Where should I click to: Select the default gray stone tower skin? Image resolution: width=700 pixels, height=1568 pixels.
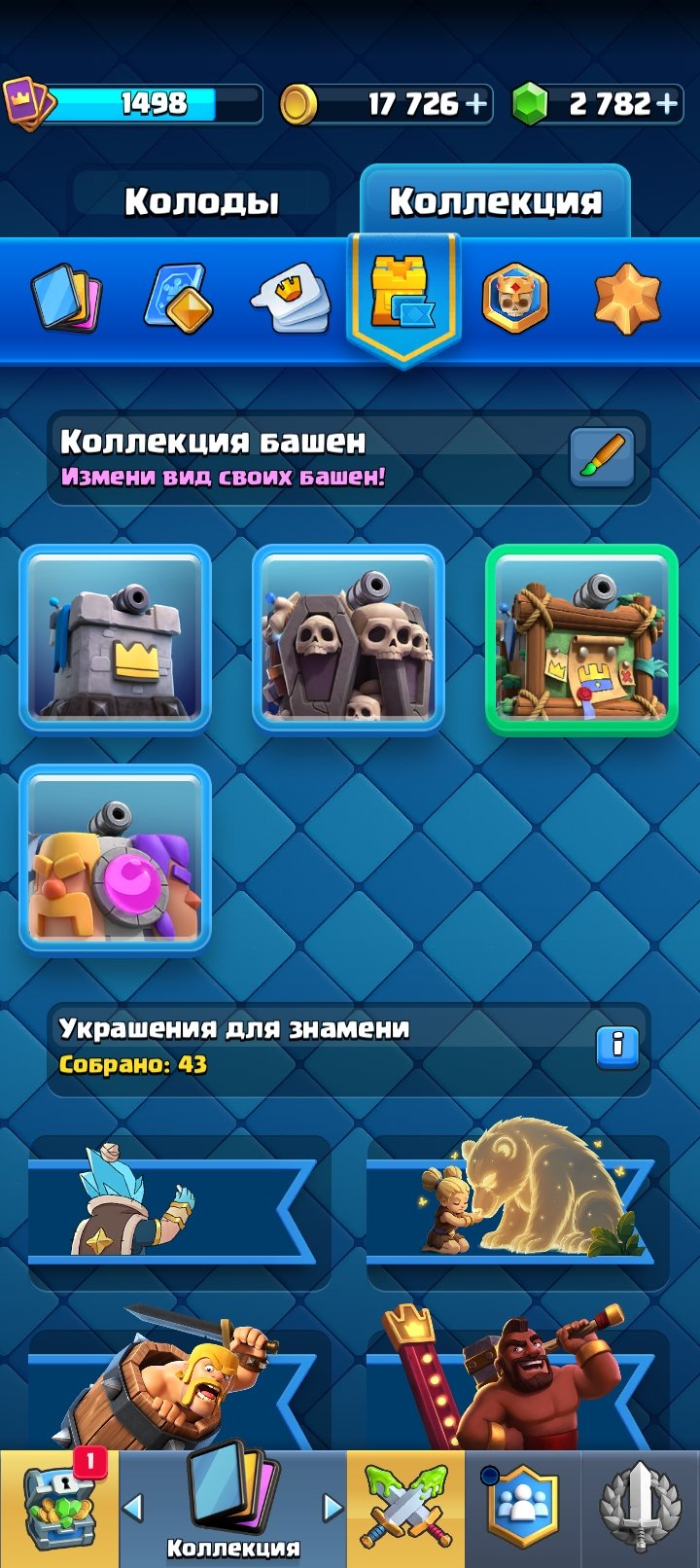(115, 639)
